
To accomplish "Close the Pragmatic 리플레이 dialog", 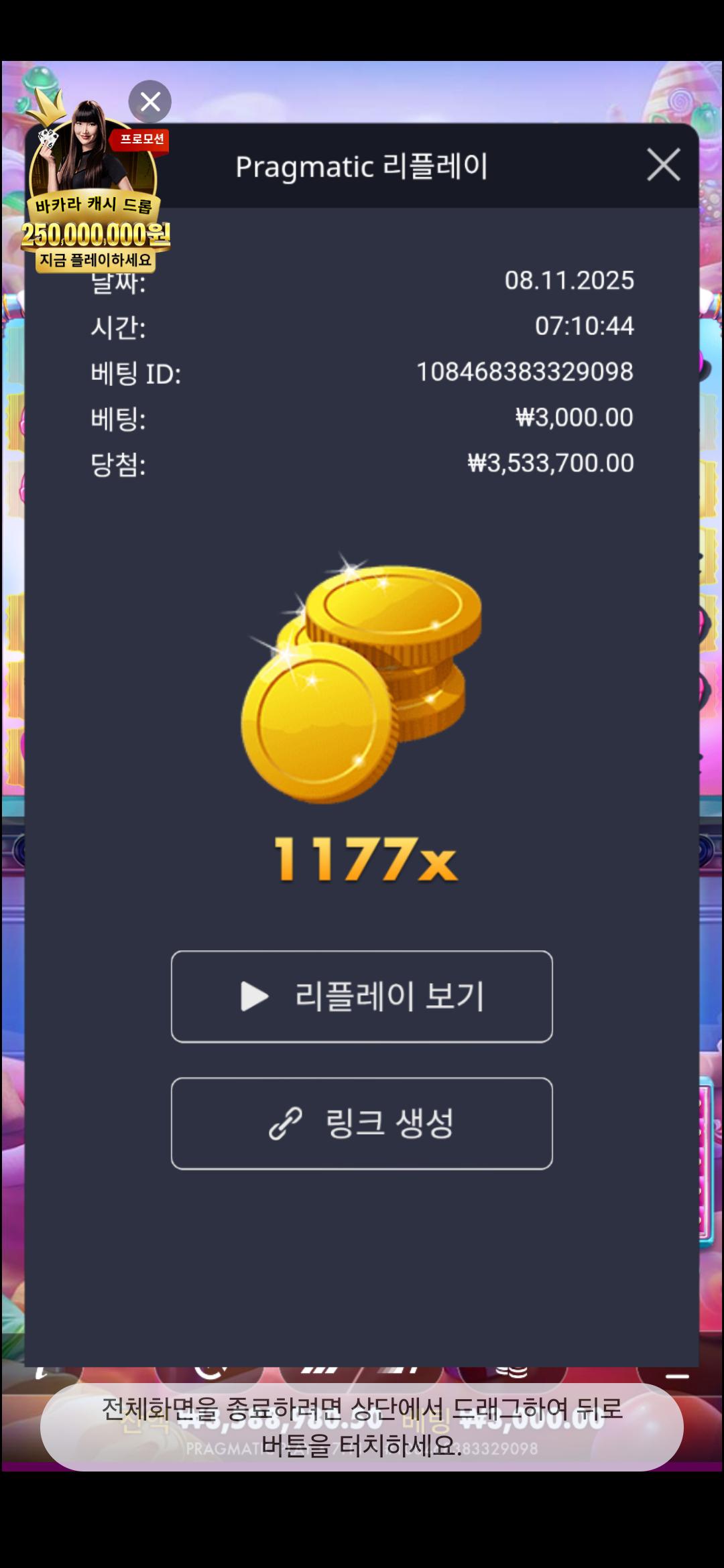I will click(663, 165).
